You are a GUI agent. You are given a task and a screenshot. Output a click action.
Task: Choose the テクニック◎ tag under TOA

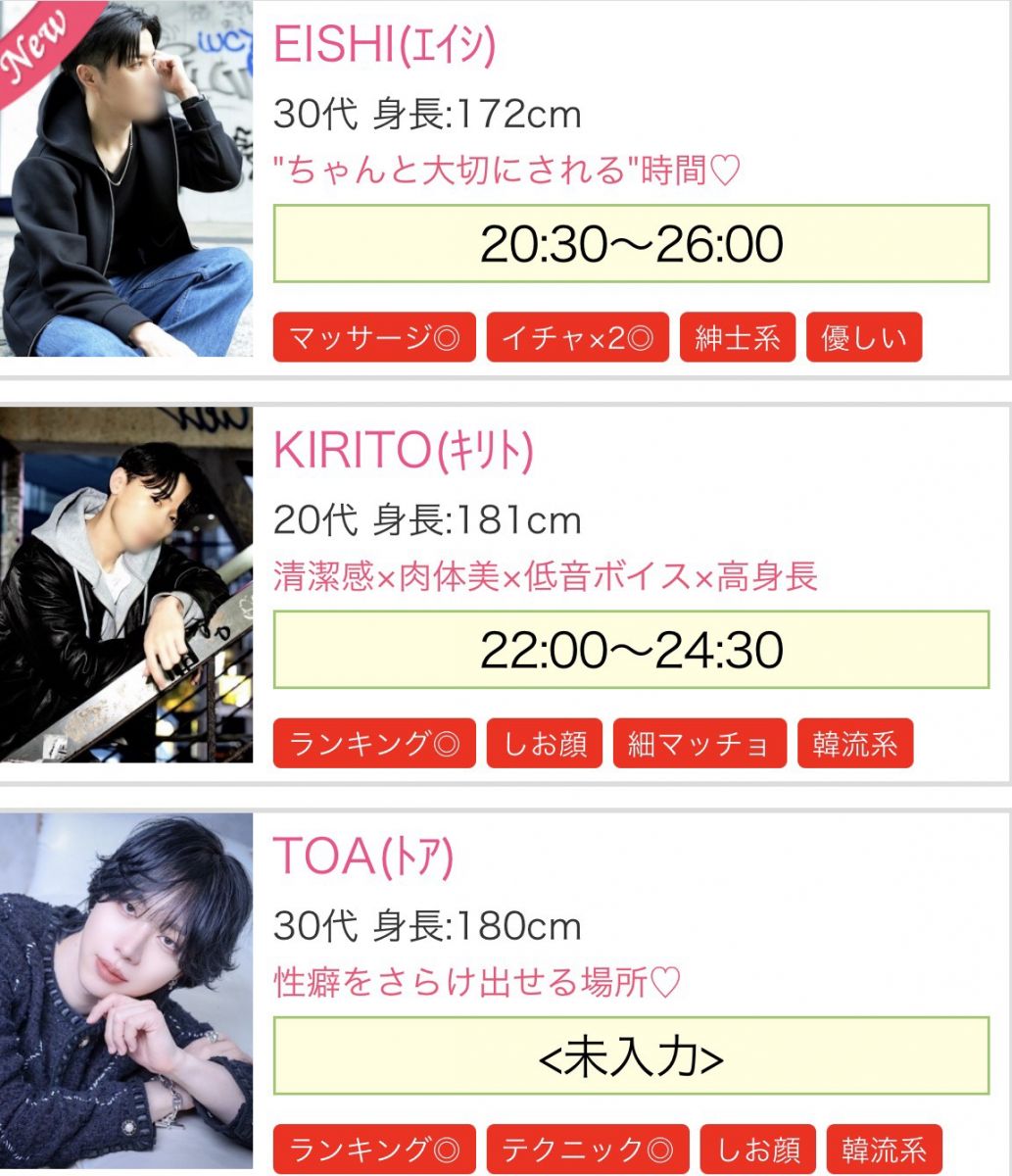(x=587, y=1150)
